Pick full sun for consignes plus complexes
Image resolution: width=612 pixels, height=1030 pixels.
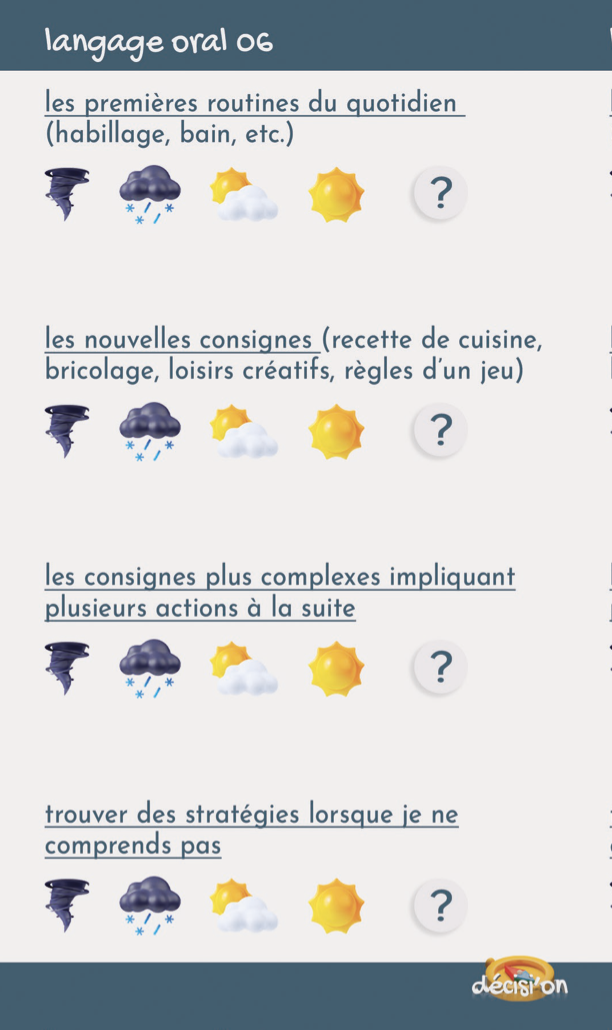tap(336, 668)
